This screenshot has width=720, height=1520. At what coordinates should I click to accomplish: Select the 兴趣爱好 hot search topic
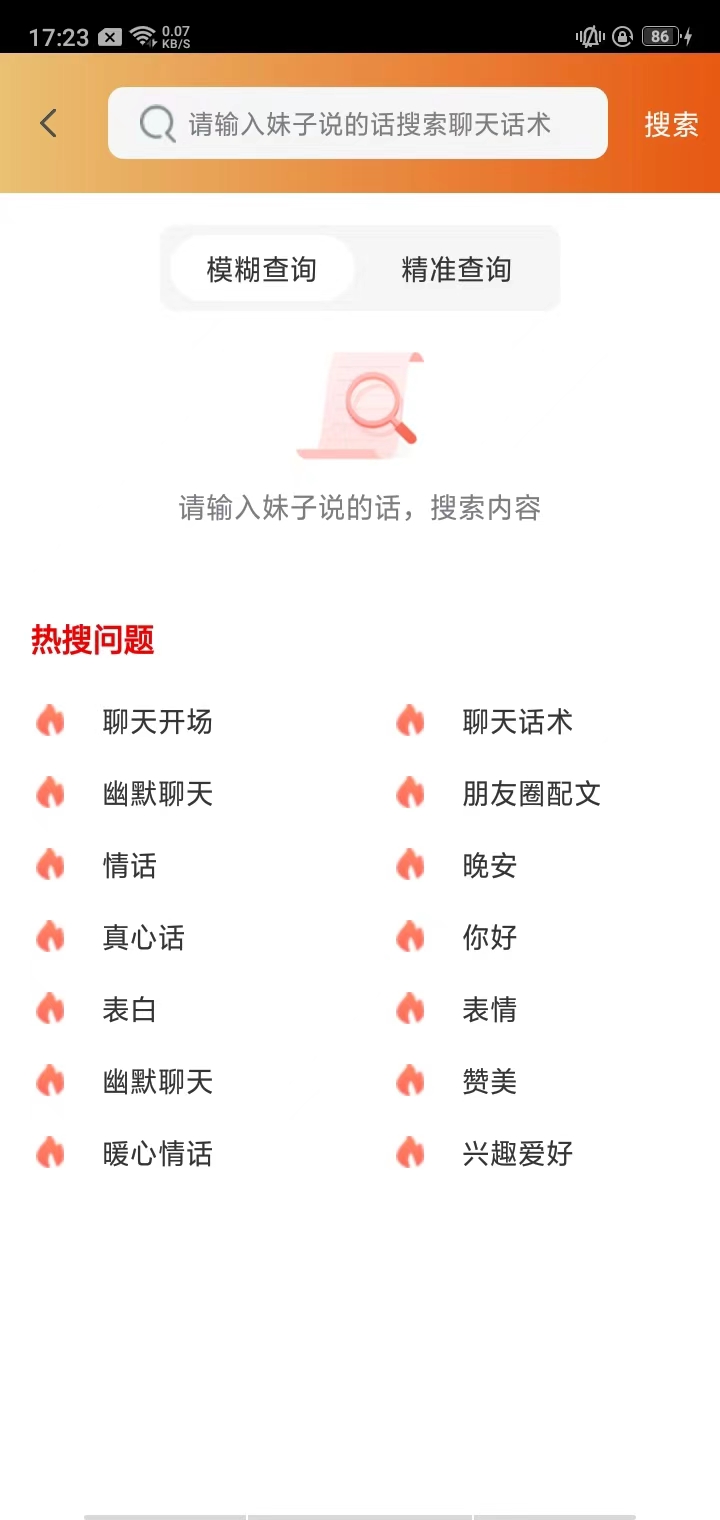516,1153
